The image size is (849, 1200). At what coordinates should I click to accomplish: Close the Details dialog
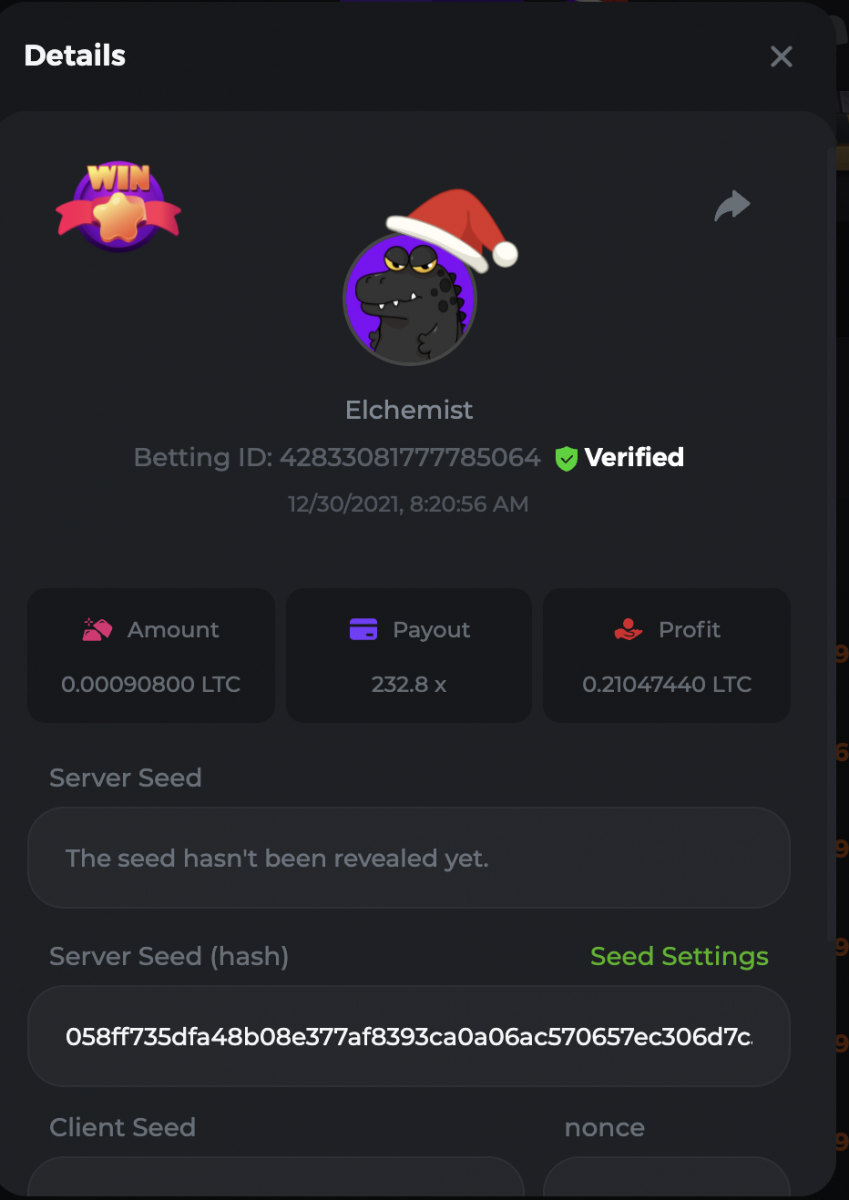click(x=781, y=57)
